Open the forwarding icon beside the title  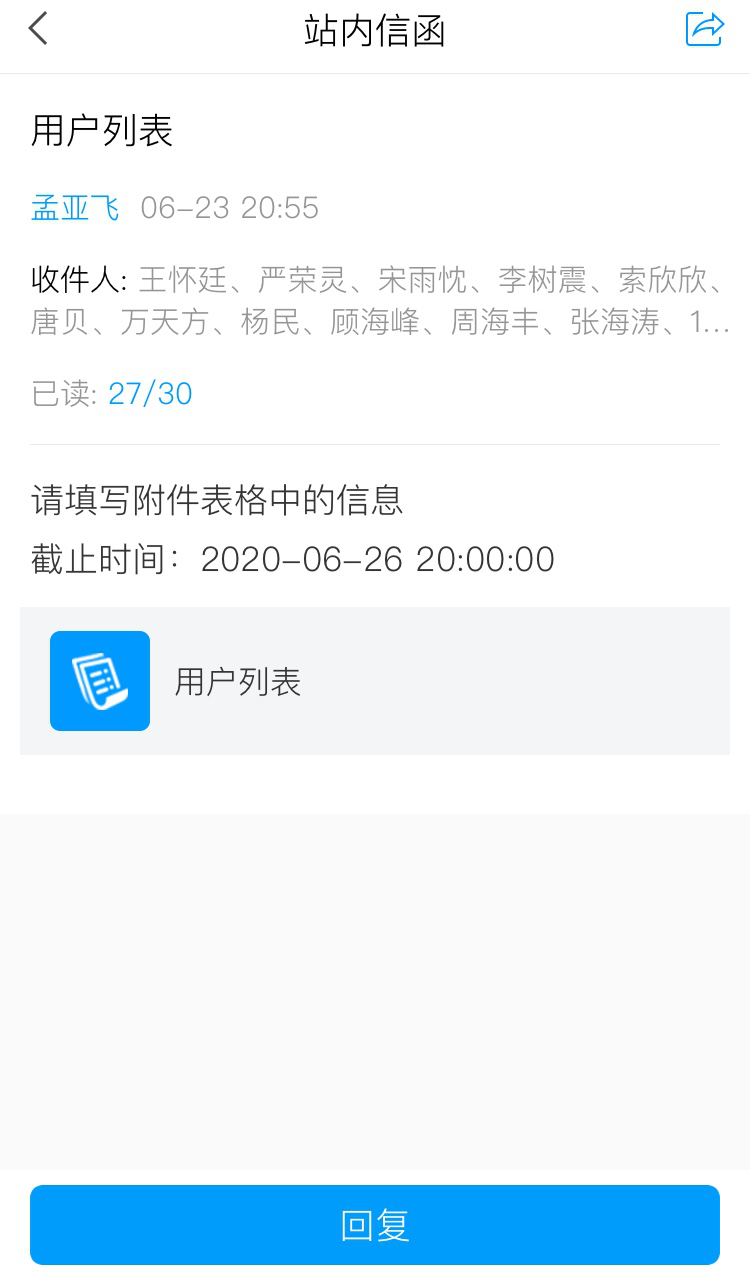(705, 30)
